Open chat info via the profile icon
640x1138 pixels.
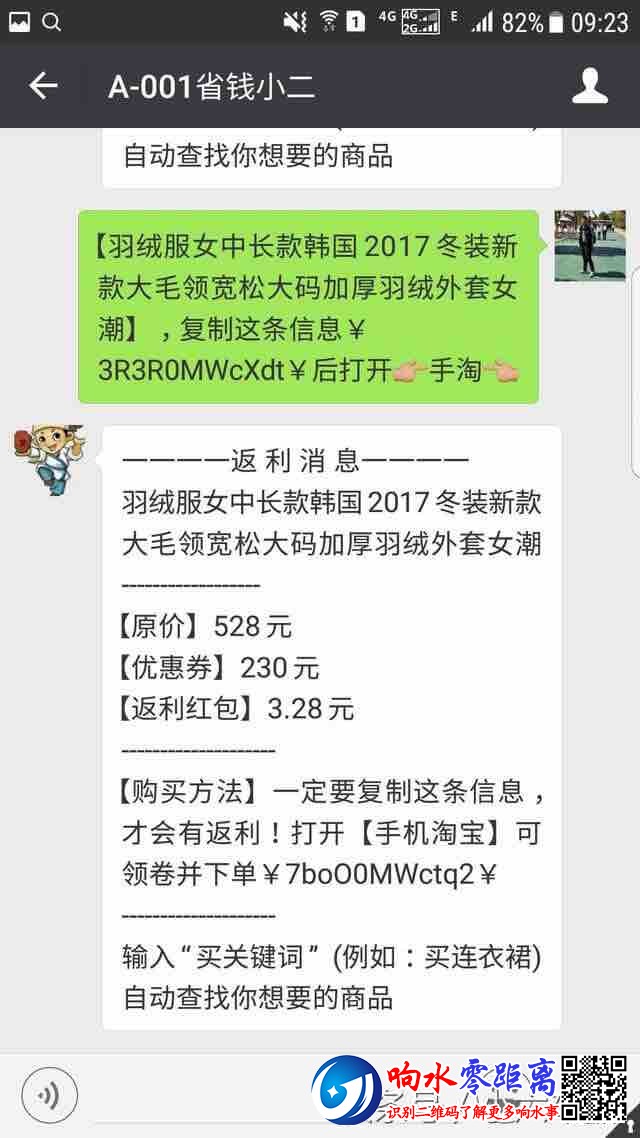pos(590,86)
